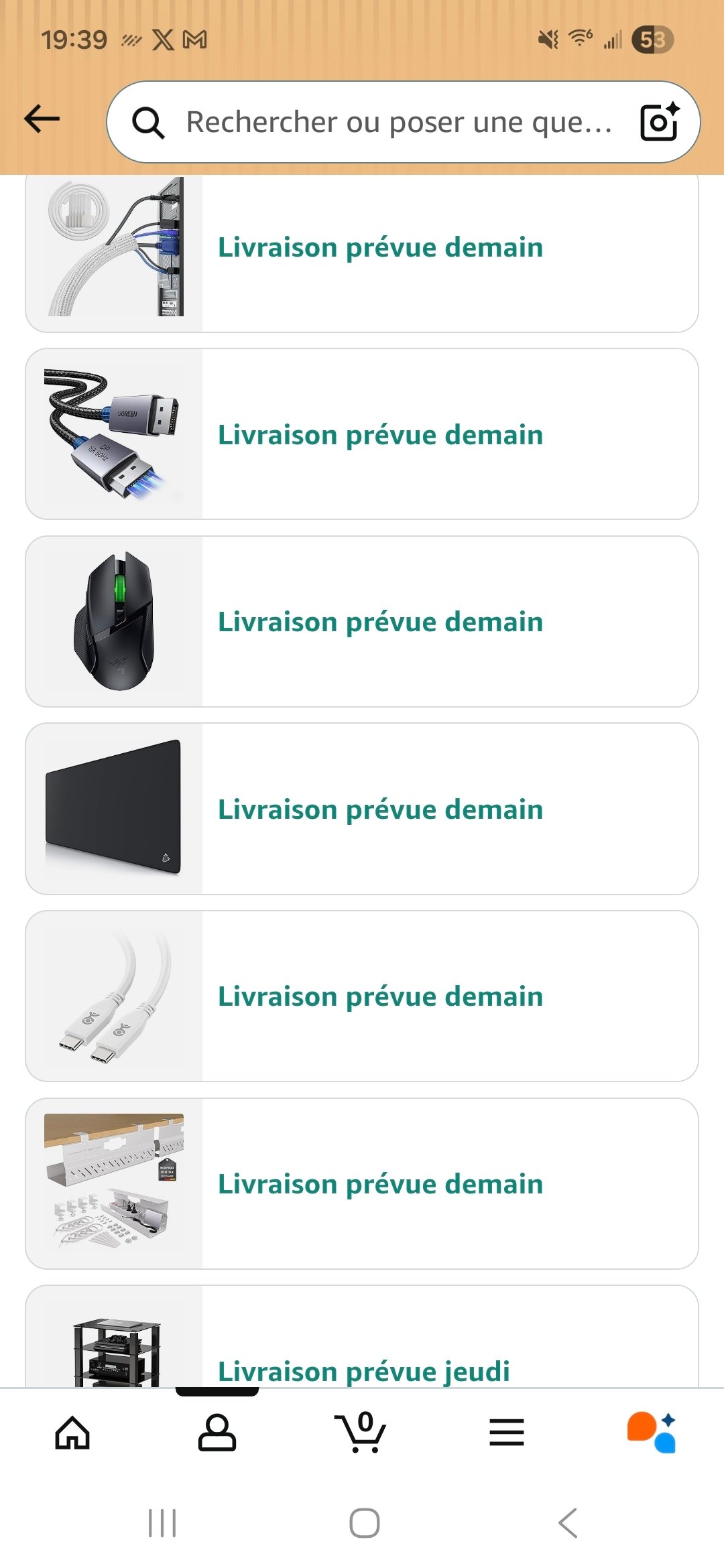View the Razer gaming mouse order
724x1568 pixels.
(362, 622)
